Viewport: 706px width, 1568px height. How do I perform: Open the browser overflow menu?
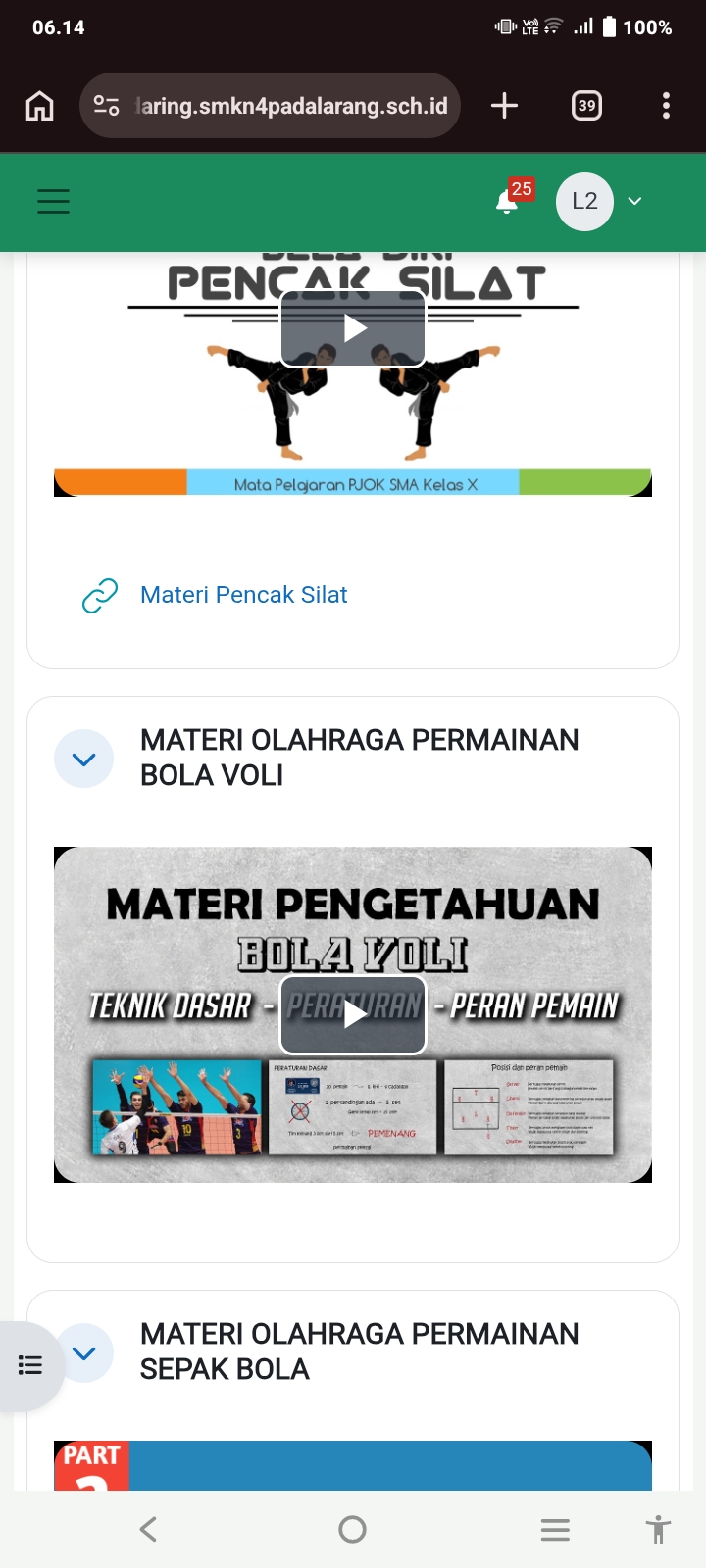coord(666,106)
